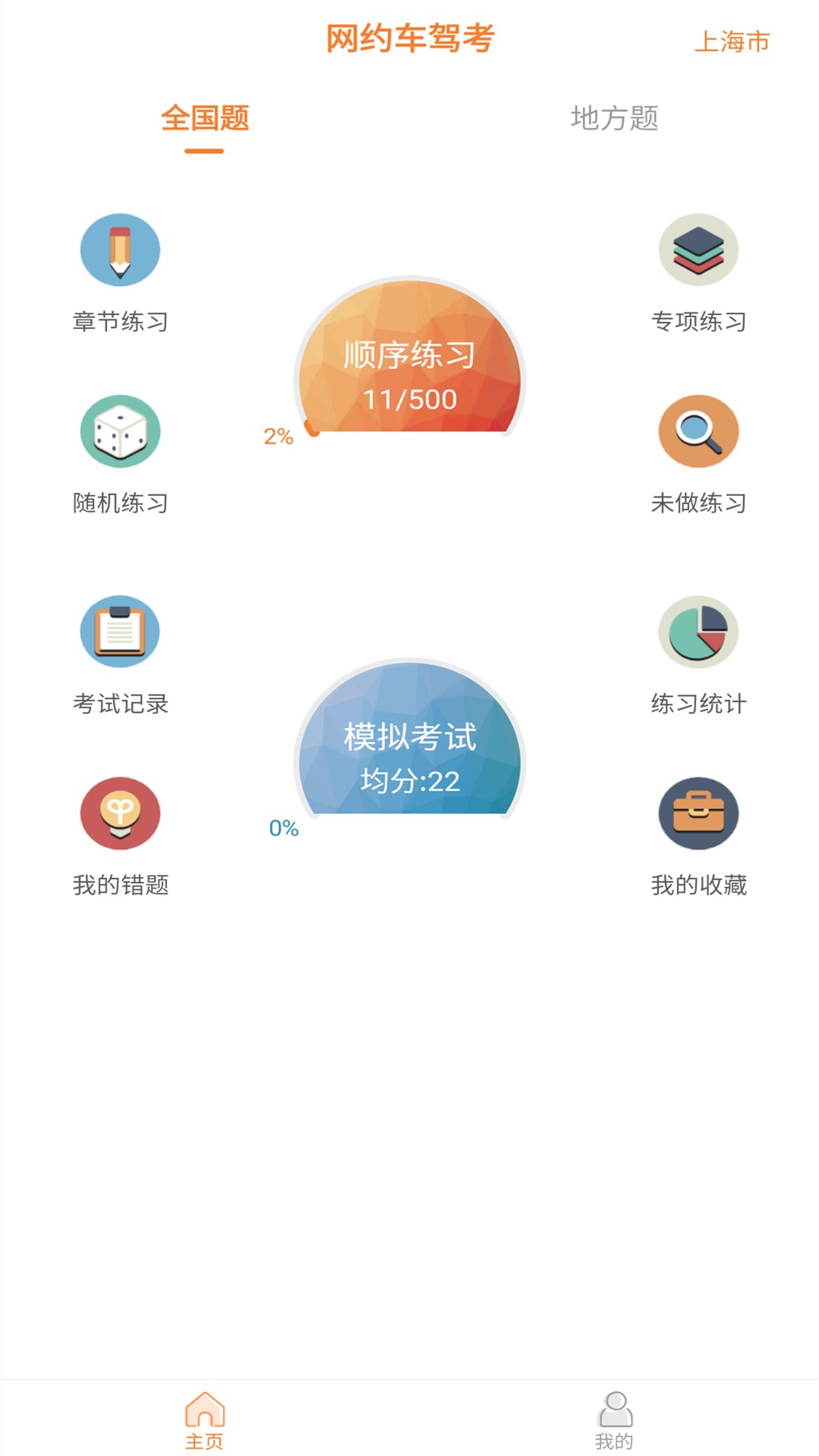Select the 章节练习 text label
The image size is (819, 1456).
pyautogui.click(x=119, y=321)
